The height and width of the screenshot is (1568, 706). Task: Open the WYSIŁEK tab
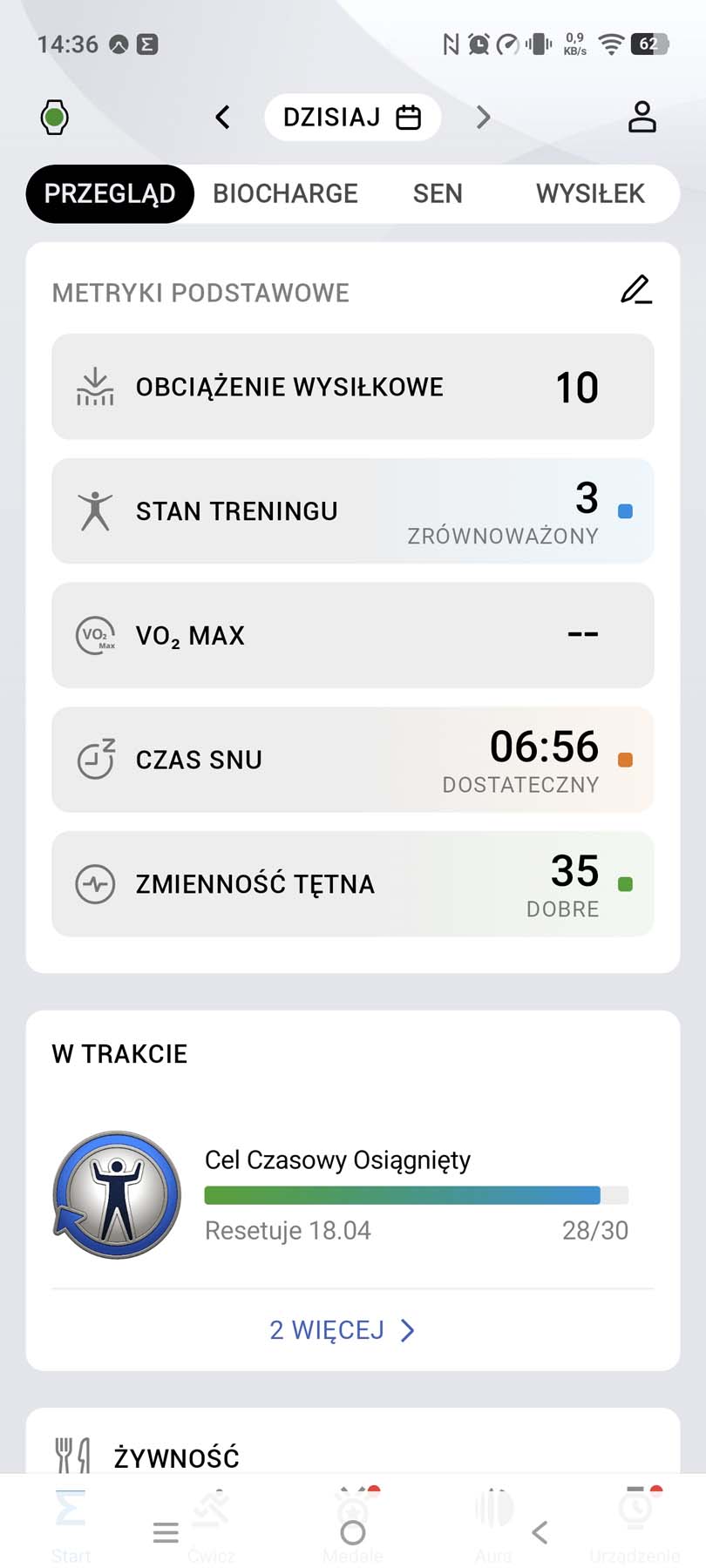tap(589, 193)
